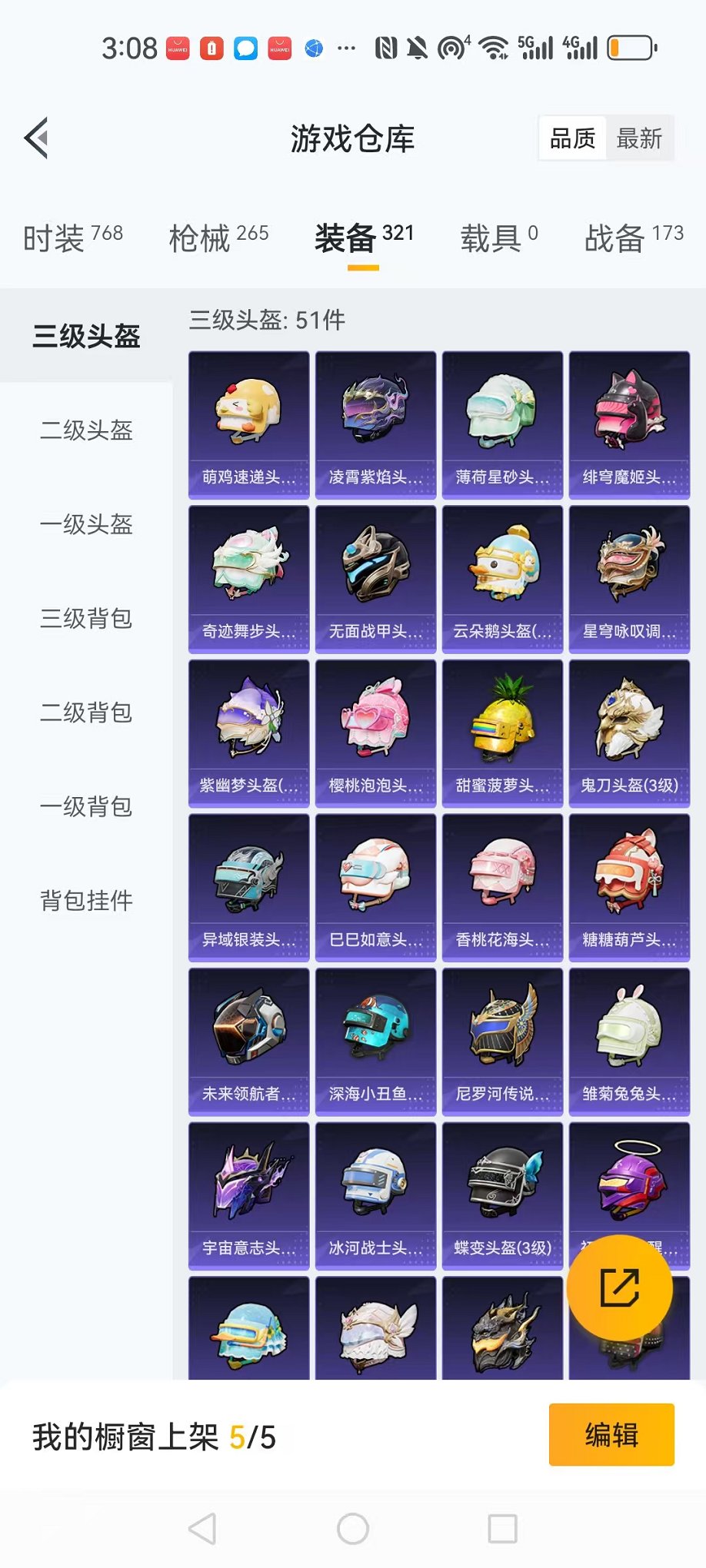Switch to the 战备 tab
This screenshot has width=706, height=1568.
(x=633, y=238)
